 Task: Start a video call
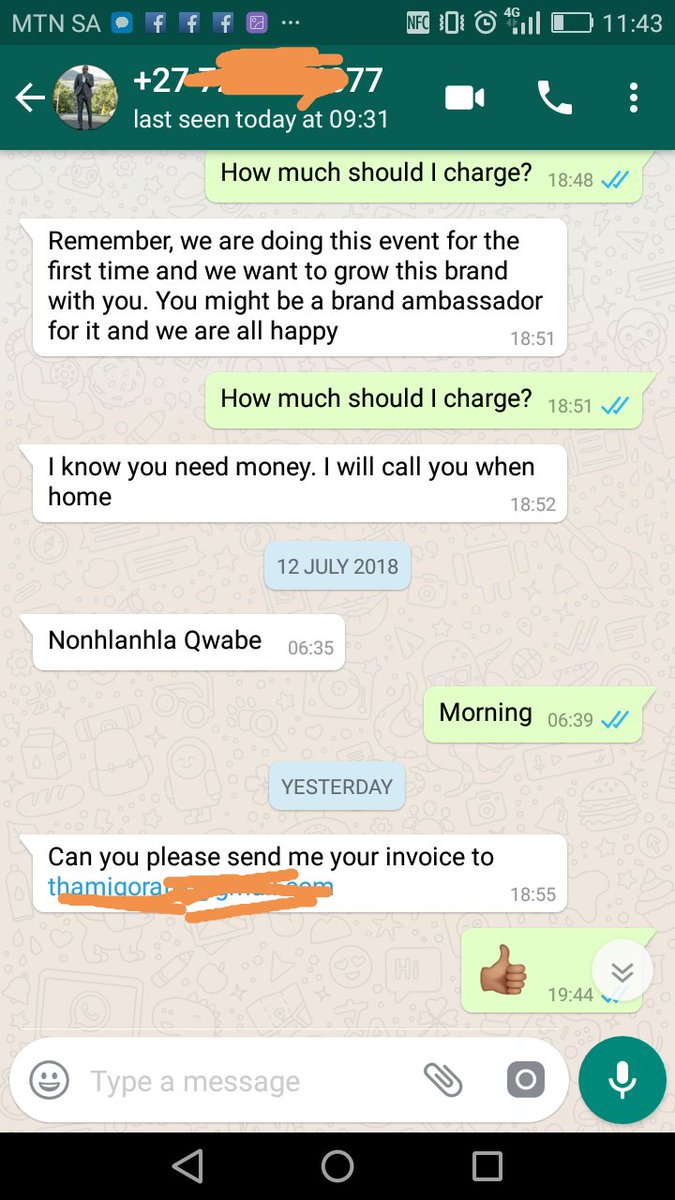[x=464, y=97]
